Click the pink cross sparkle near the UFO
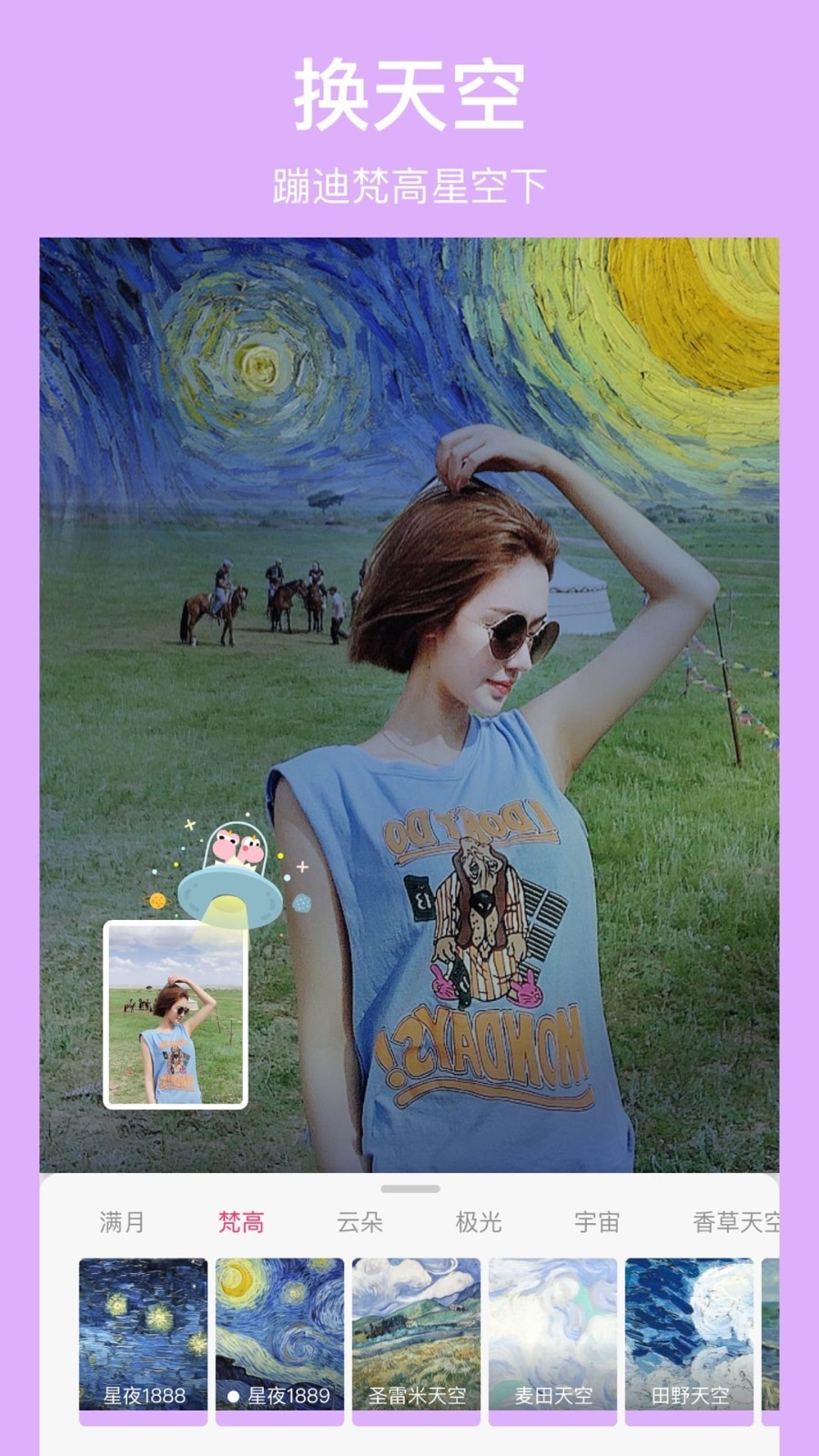819x1456 pixels. (302, 866)
